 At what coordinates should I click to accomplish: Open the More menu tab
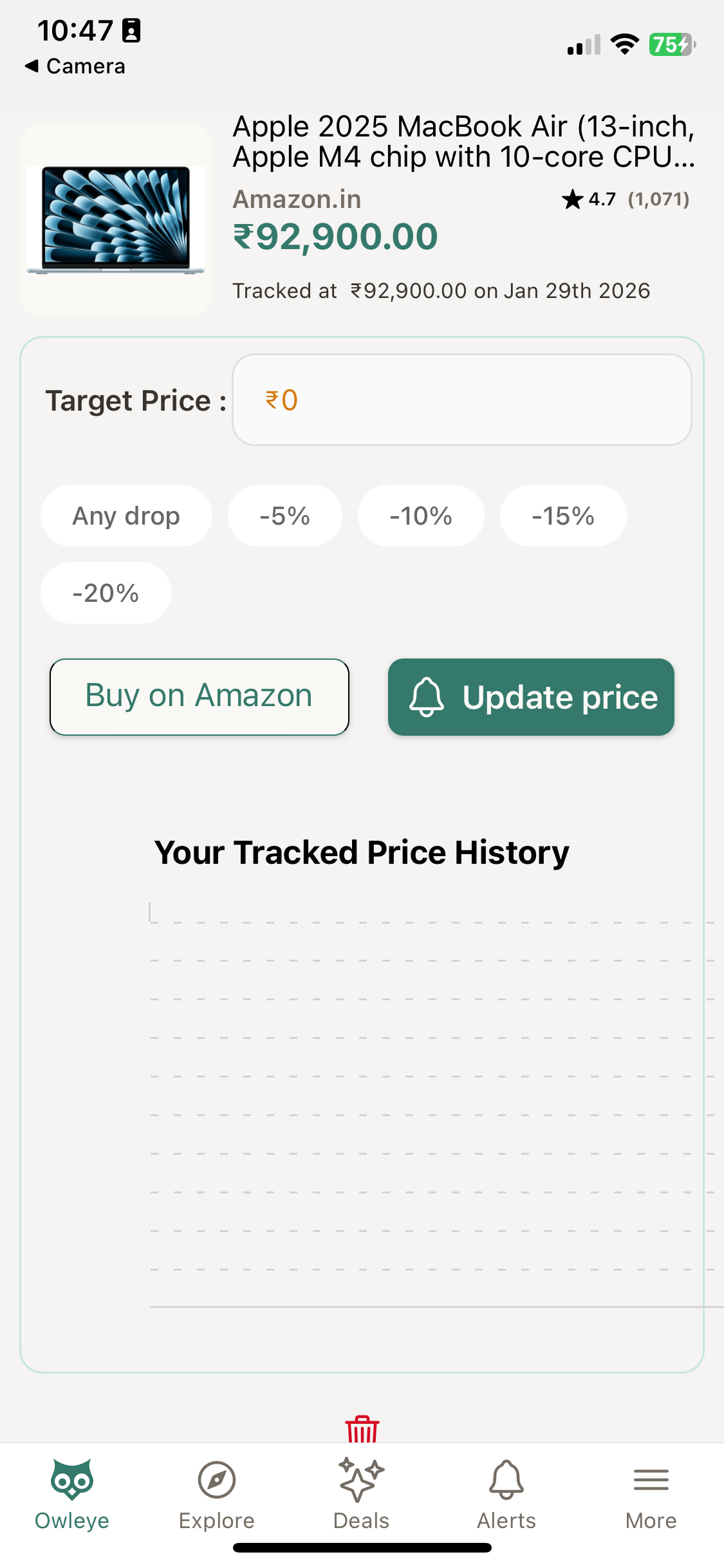651,1495
